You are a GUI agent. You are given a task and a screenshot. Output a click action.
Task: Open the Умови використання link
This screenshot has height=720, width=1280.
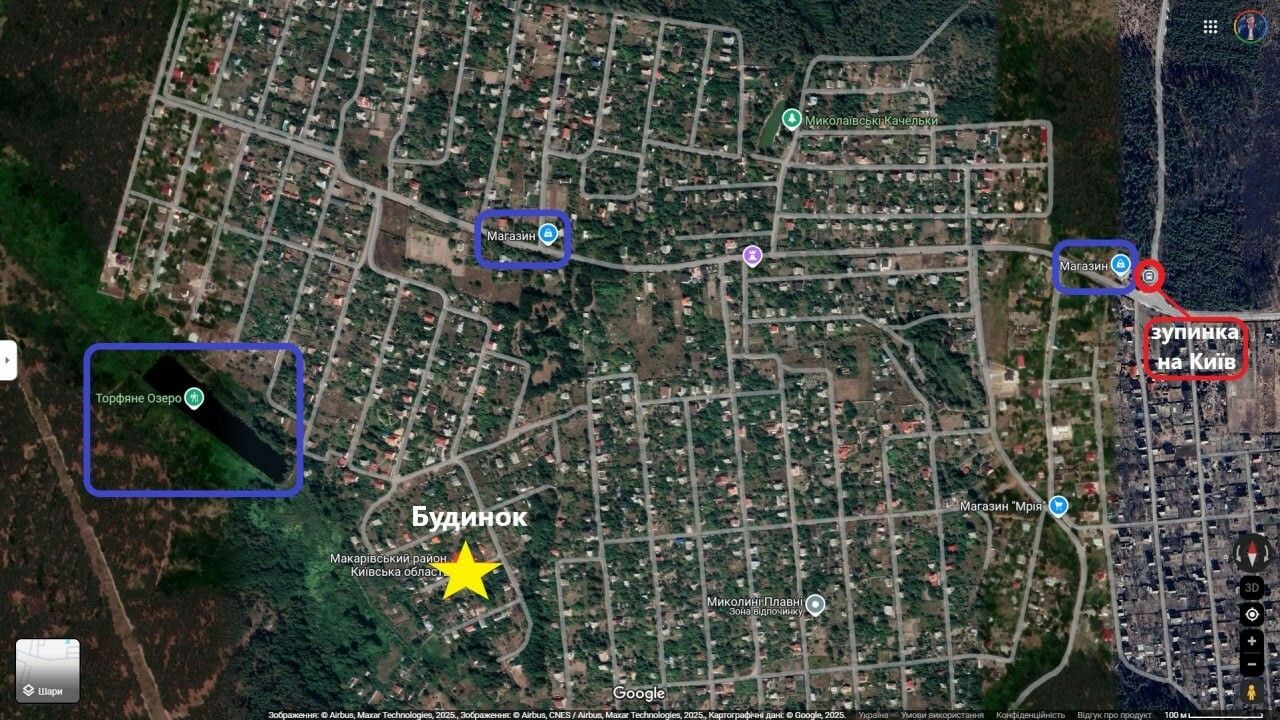(941, 715)
